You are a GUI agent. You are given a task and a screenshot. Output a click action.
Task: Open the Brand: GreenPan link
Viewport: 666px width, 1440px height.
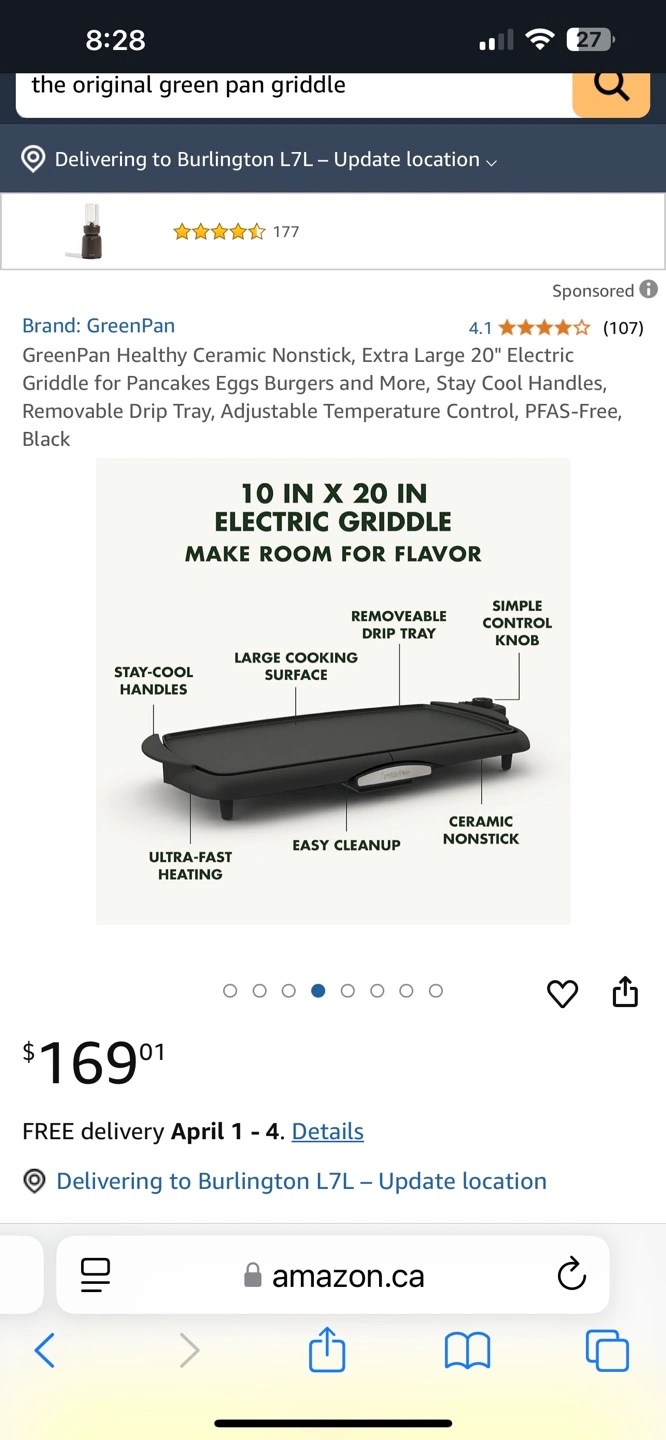99,326
